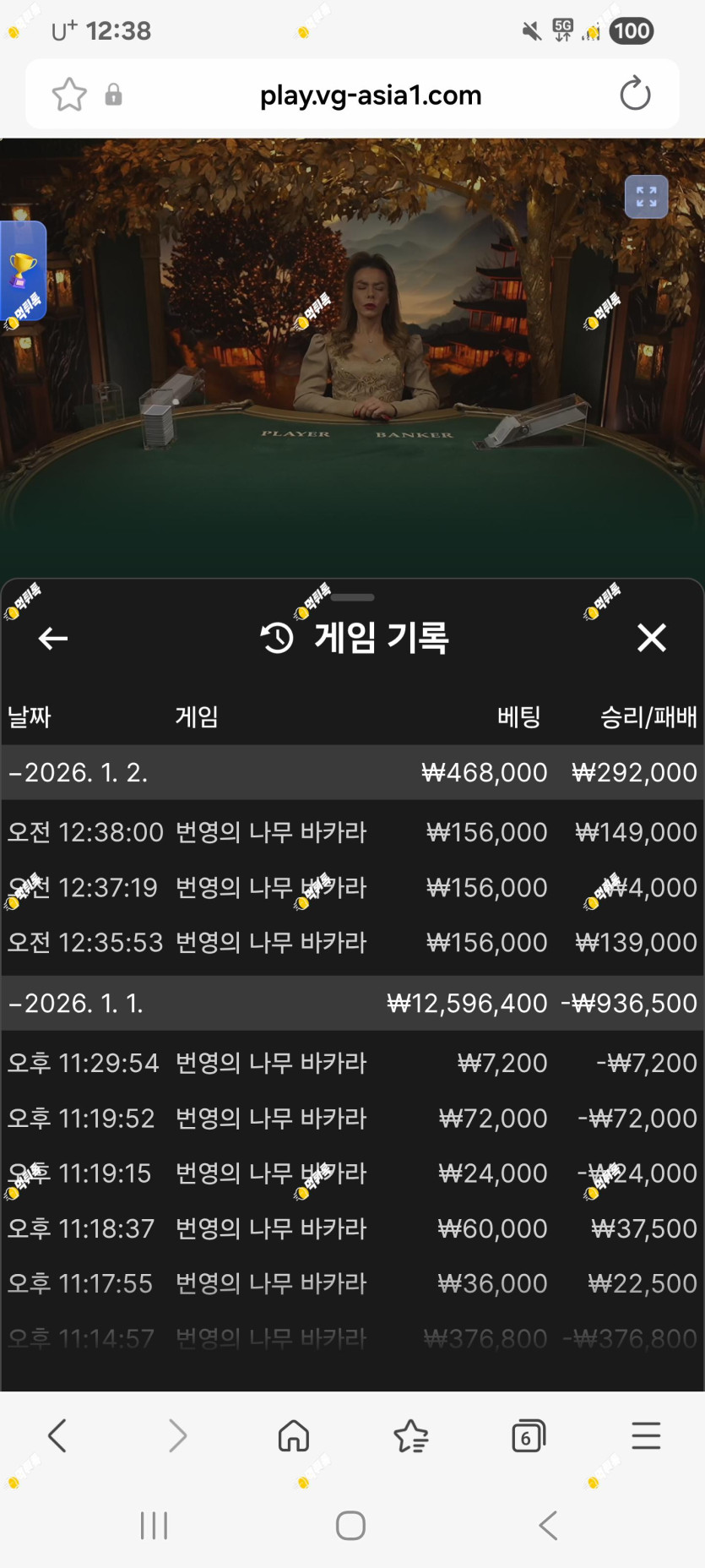Viewport: 705px width, 1568px height.
Task: Open the 12:35:53 game record
Action: pos(352,942)
